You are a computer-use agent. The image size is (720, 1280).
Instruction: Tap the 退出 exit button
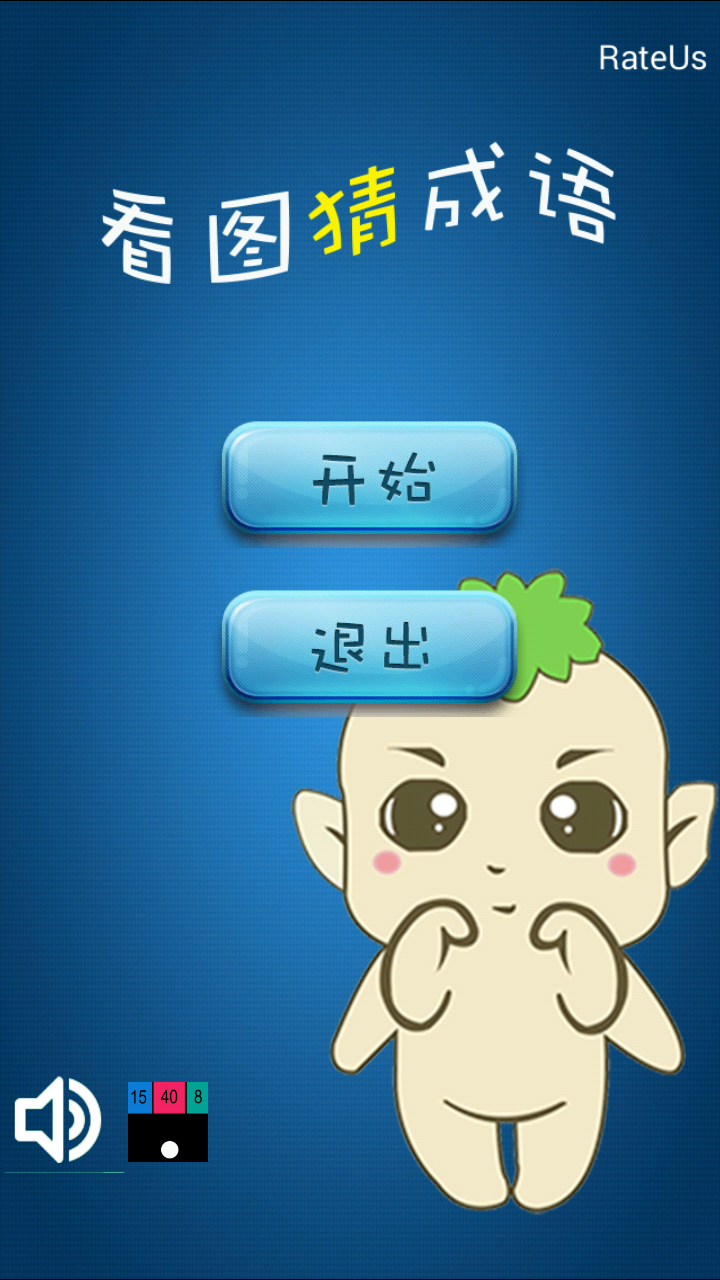point(369,646)
